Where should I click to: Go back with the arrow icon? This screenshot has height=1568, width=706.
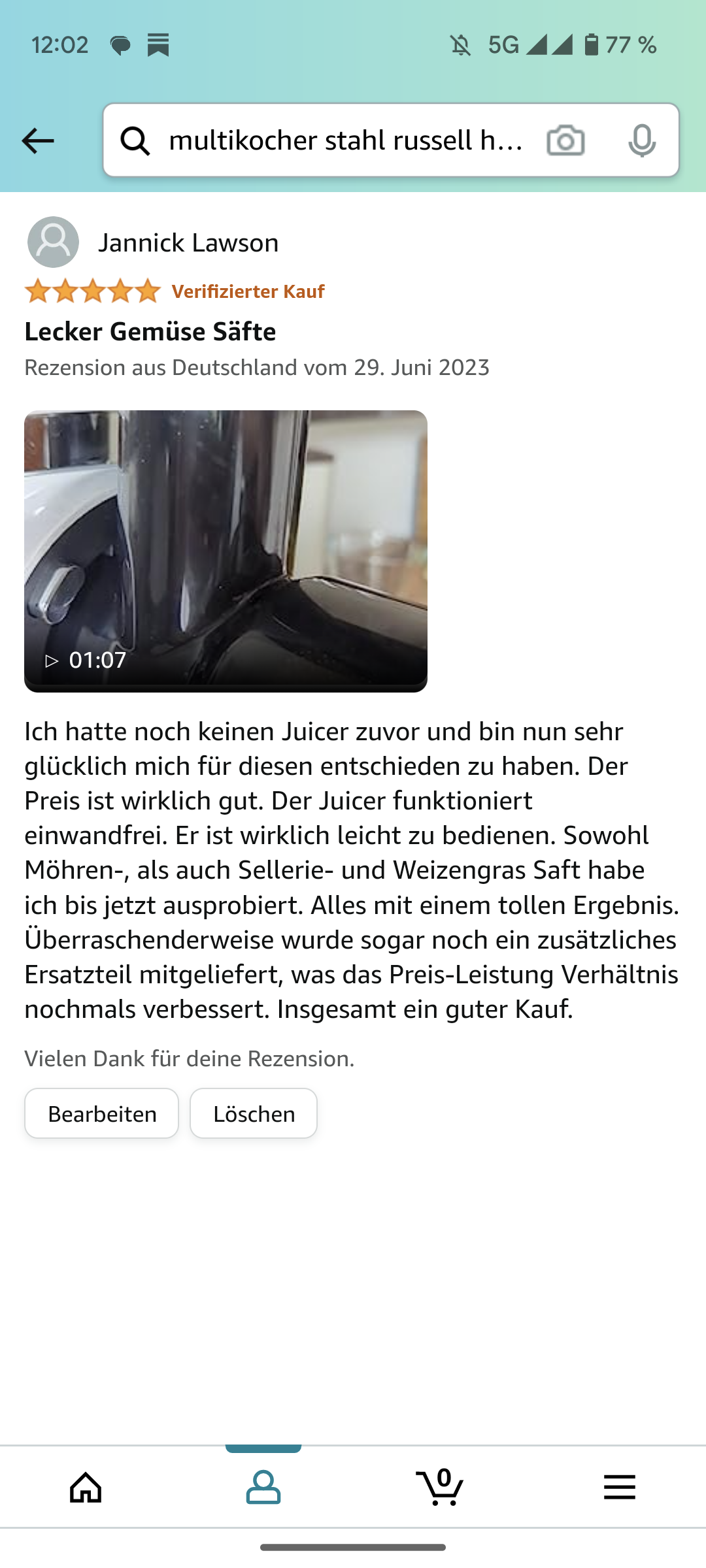click(38, 140)
